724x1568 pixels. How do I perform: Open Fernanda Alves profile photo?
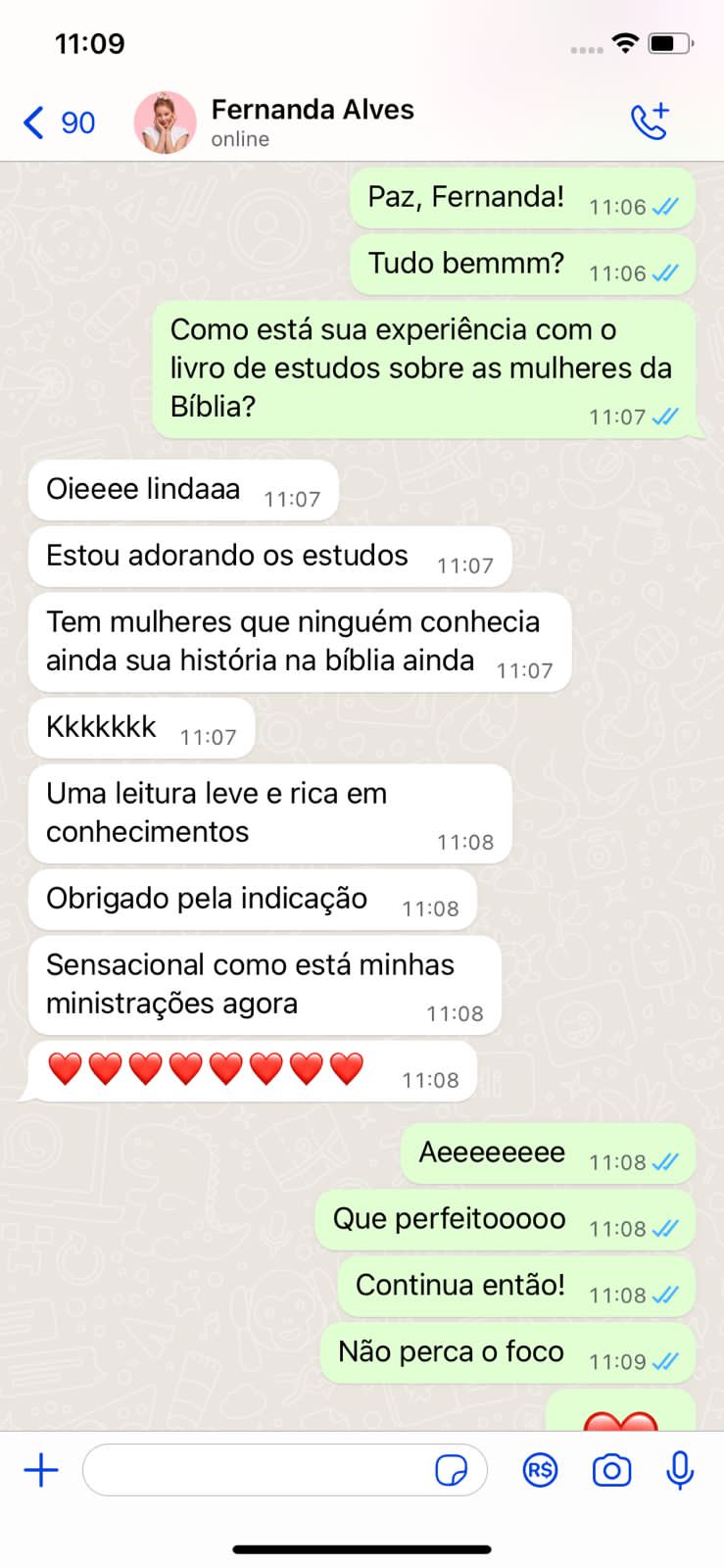coord(164,122)
